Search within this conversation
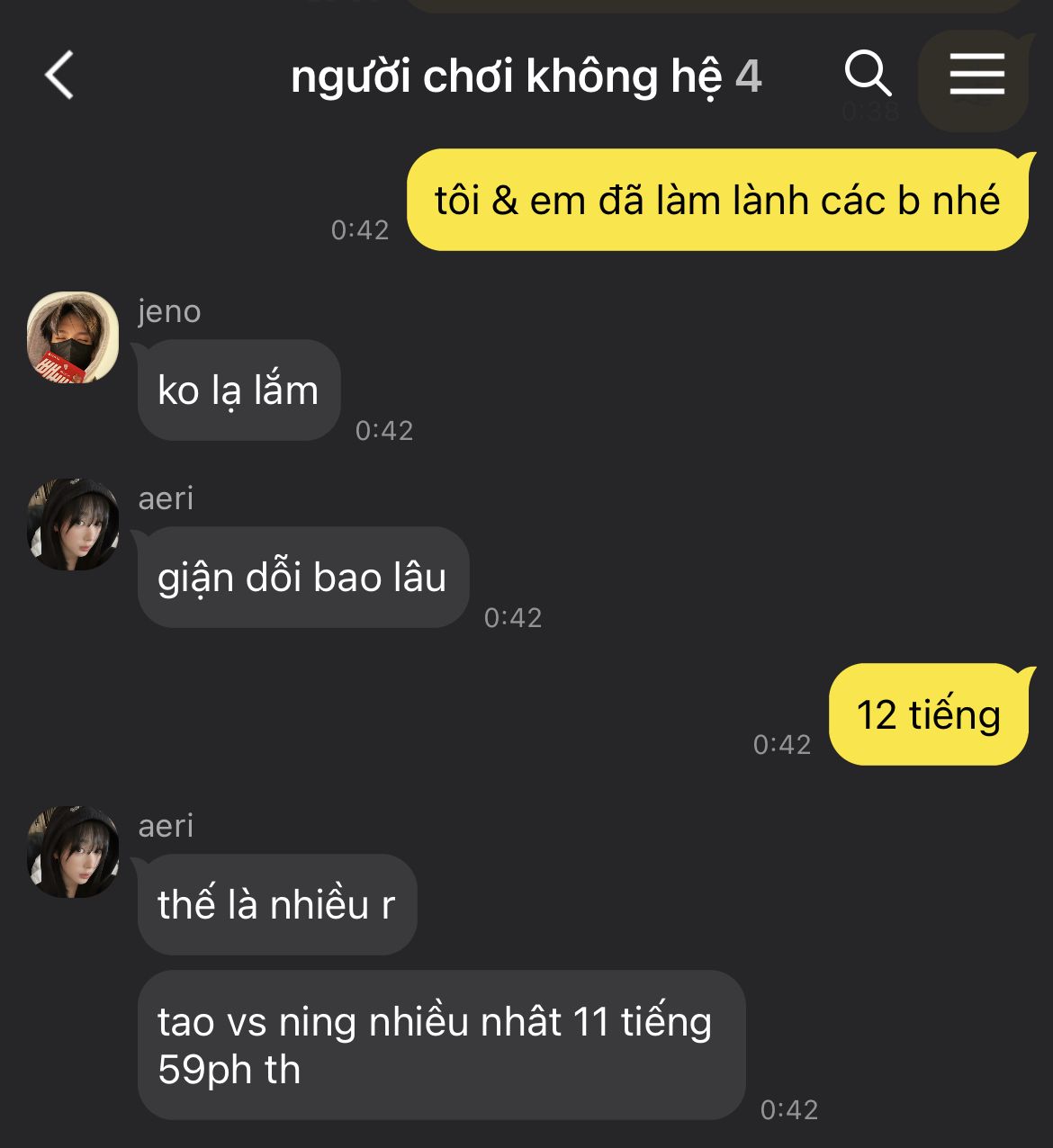The image size is (1053, 1148). pyautogui.click(x=868, y=74)
